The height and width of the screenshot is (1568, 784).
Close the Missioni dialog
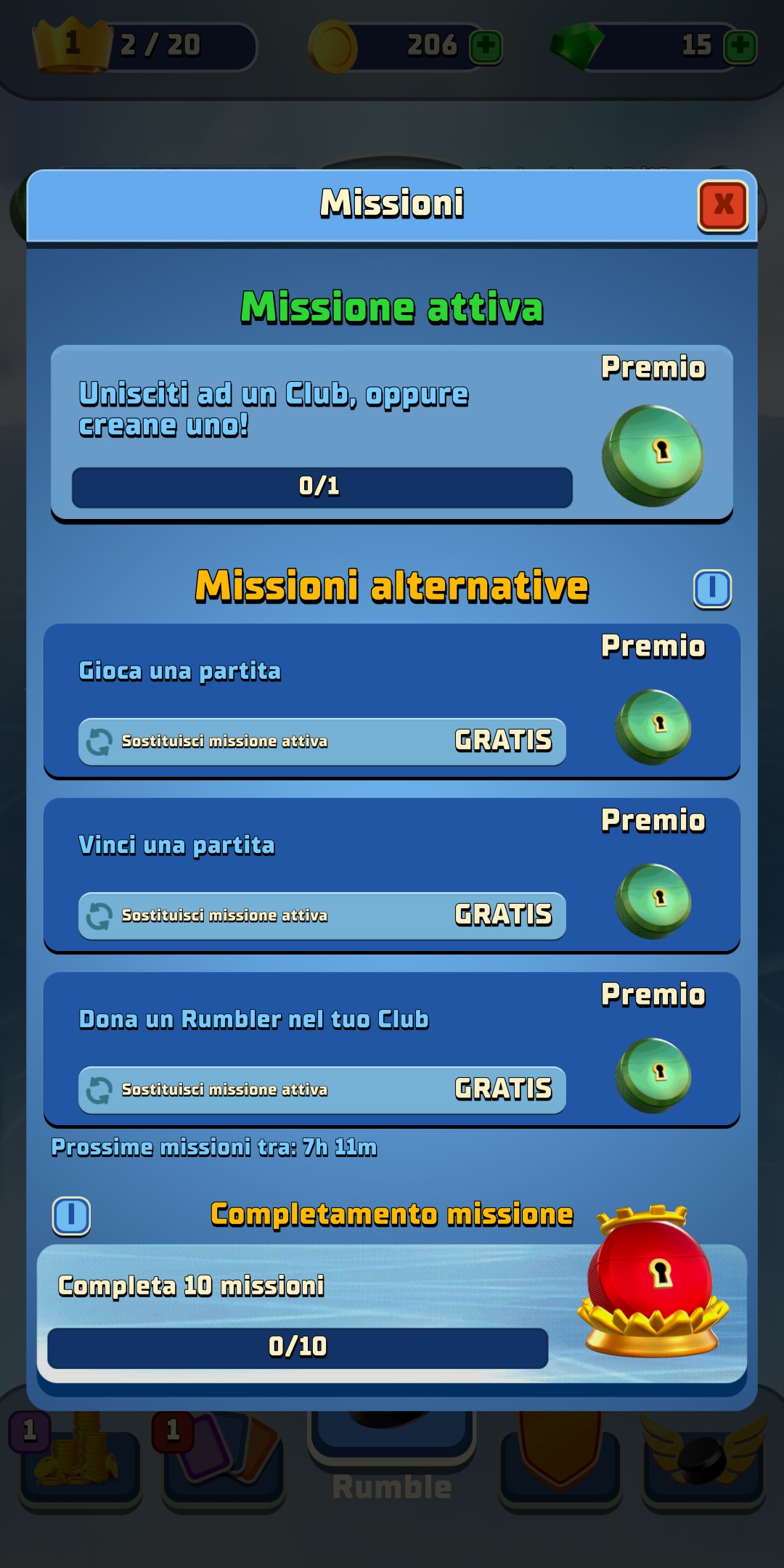tap(722, 205)
